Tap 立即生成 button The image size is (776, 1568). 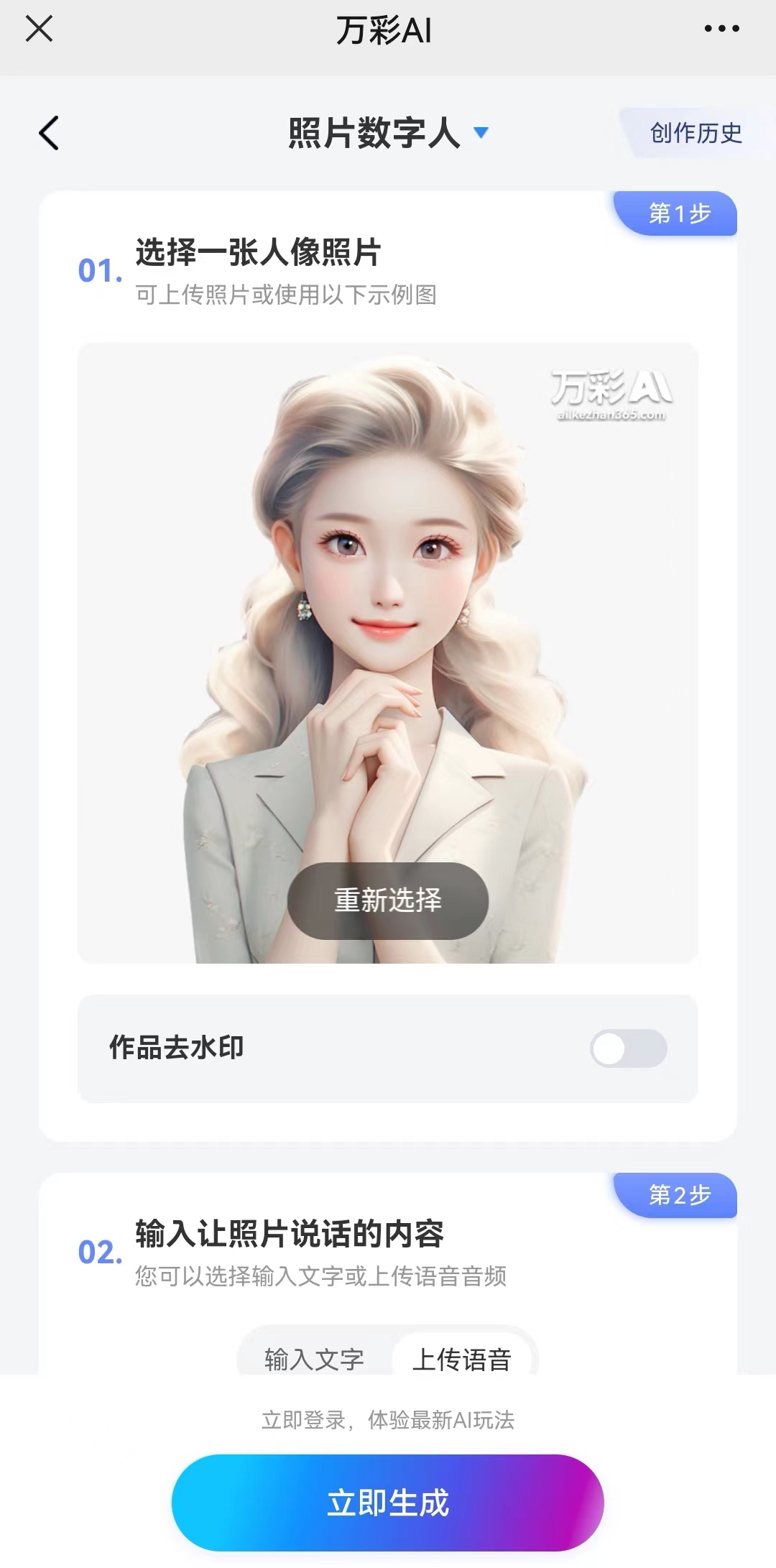(388, 1503)
